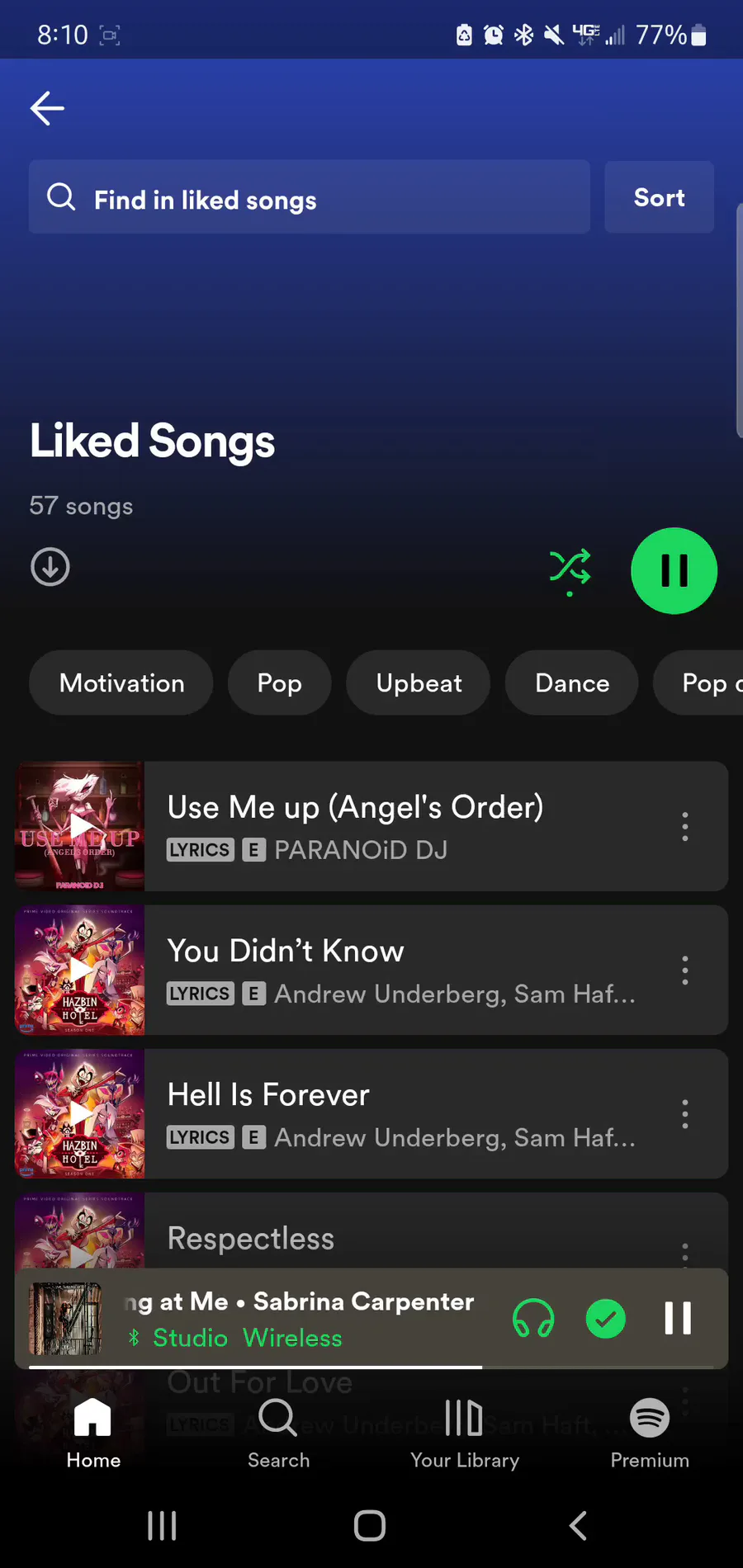Tap the Find in liked songs field

(x=309, y=198)
